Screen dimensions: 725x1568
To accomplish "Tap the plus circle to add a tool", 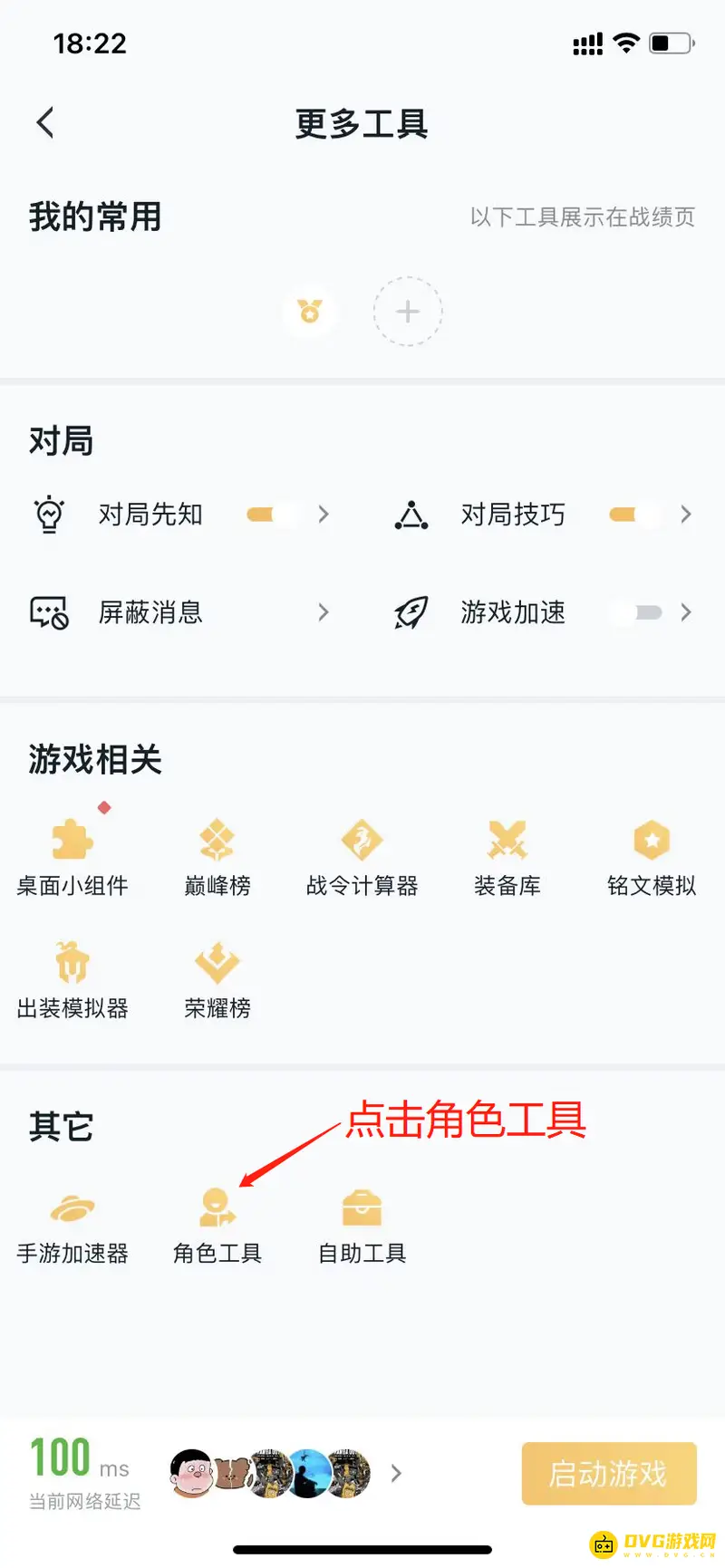I will 408,311.
